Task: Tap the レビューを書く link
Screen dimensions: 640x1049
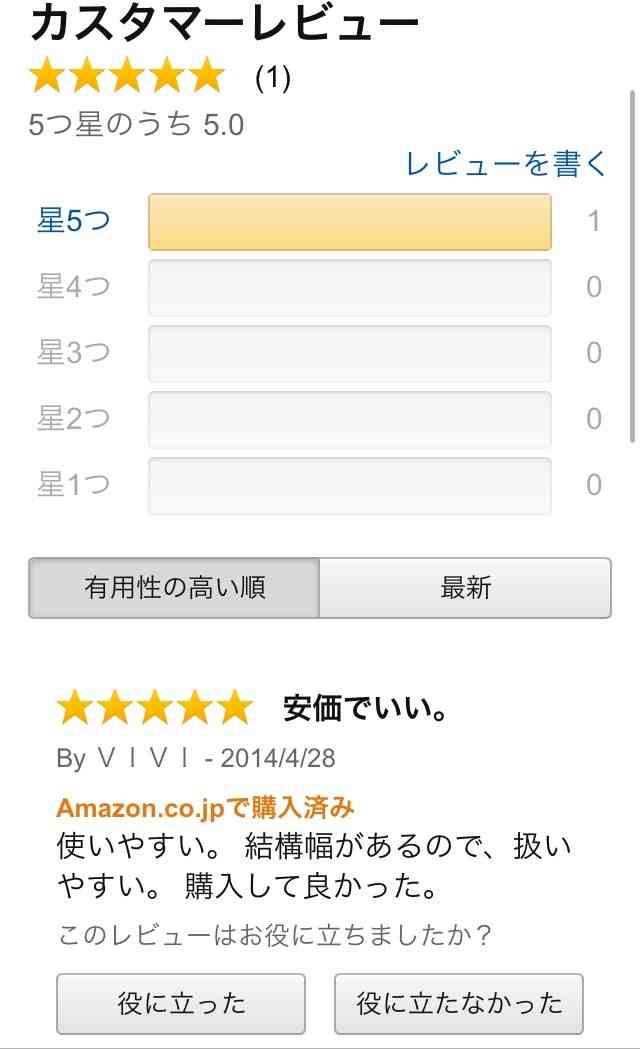Action: (506, 164)
